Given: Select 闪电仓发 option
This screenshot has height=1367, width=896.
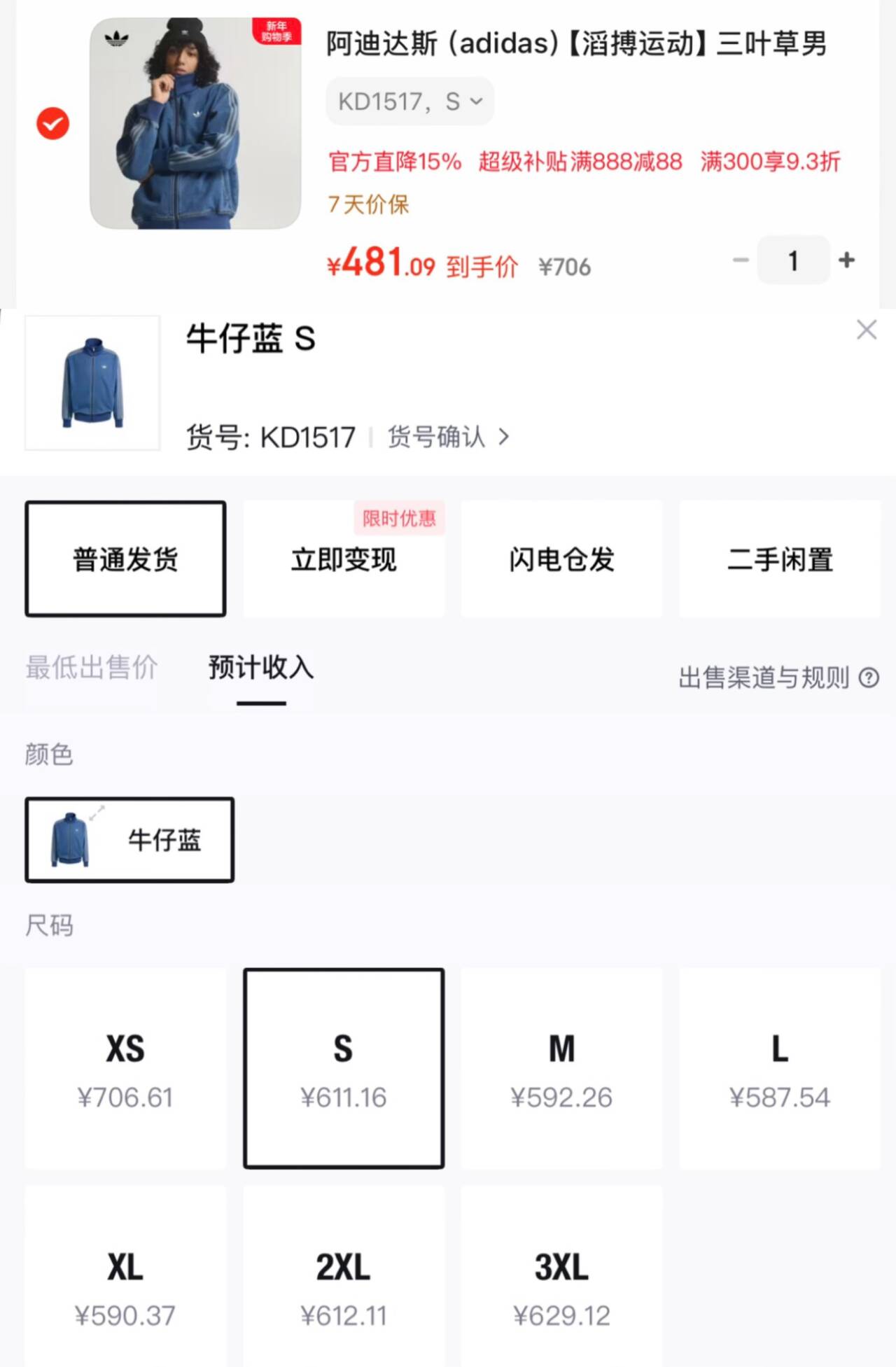Looking at the screenshot, I should 561,559.
